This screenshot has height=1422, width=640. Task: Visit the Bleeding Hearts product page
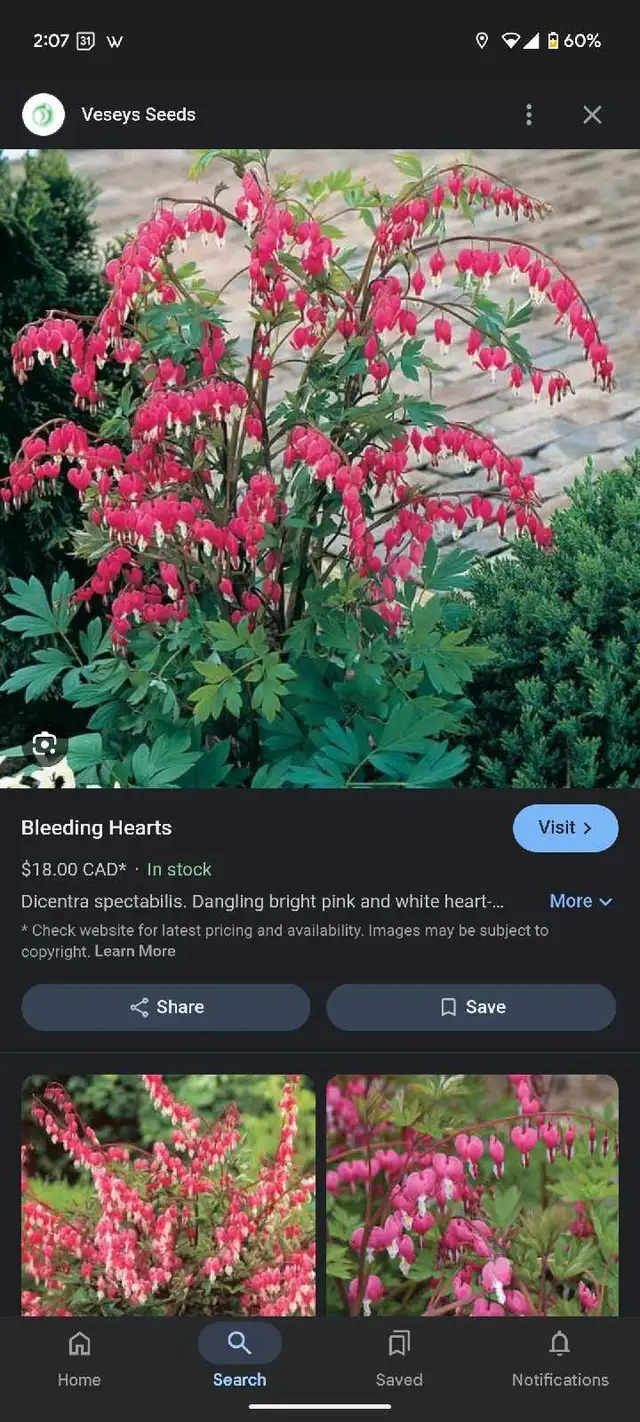coord(565,828)
